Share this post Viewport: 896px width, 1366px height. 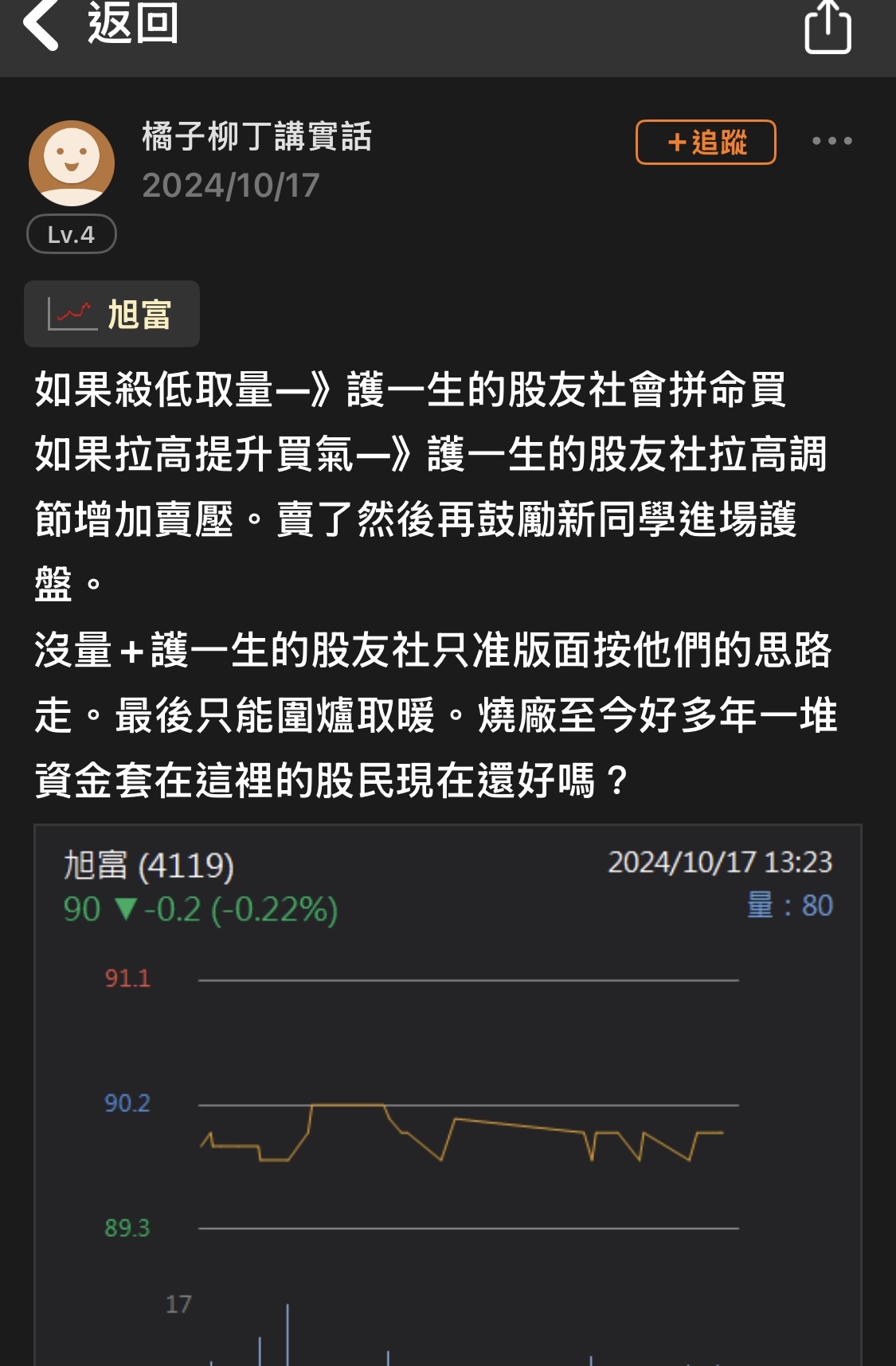pos(828,28)
